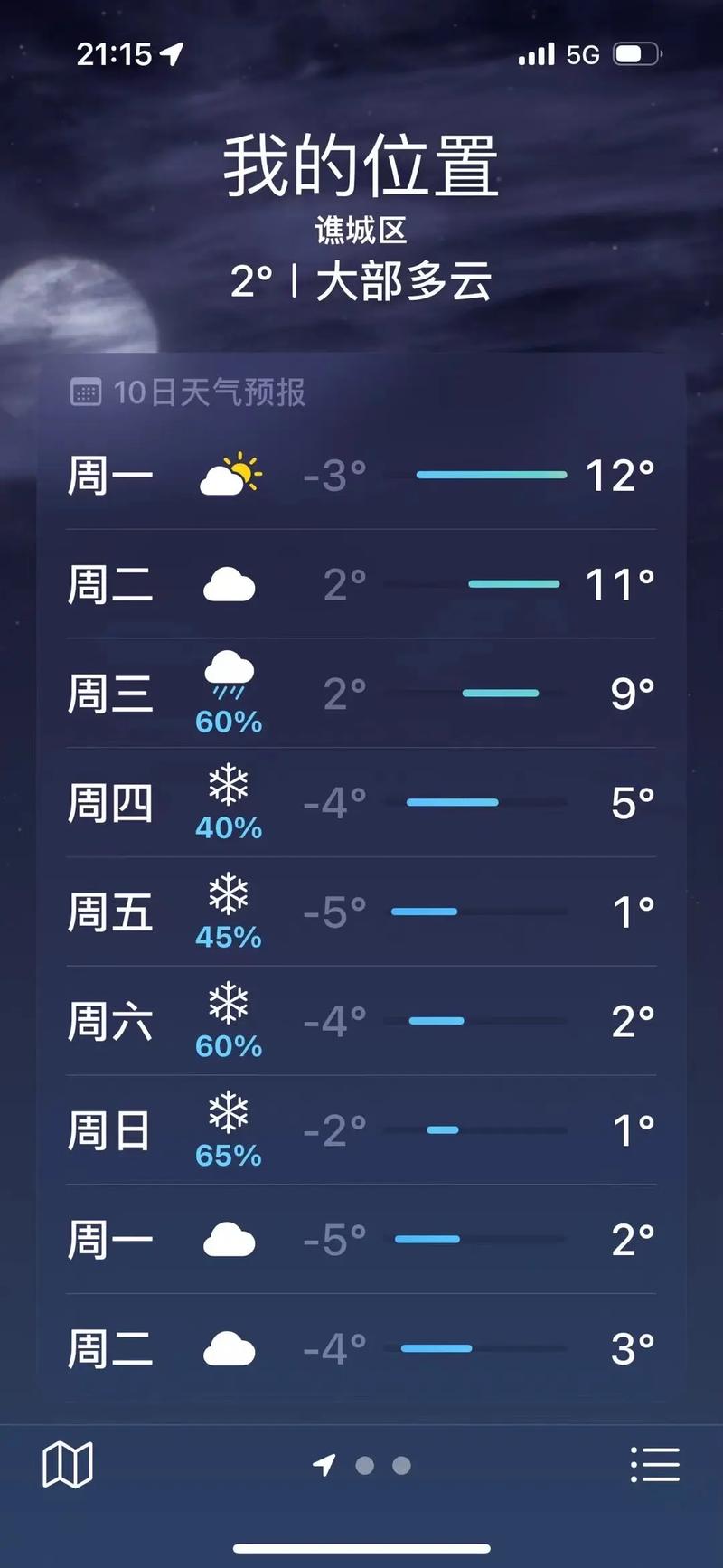Screen dimensions: 723x1568
Task: Tap the 5G indicator in the status bar
Action: (x=585, y=55)
